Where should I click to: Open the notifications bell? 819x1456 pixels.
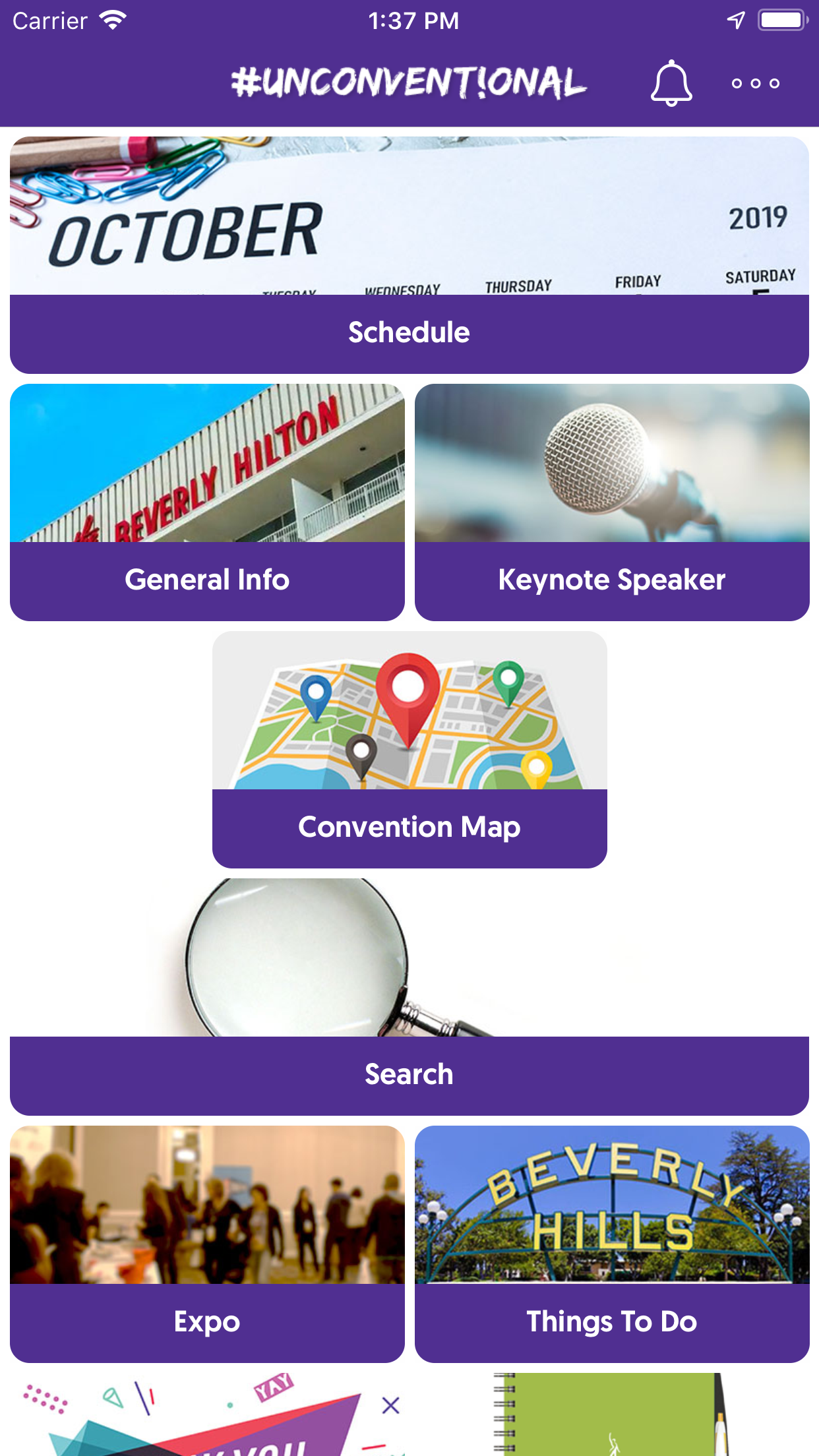(x=671, y=83)
